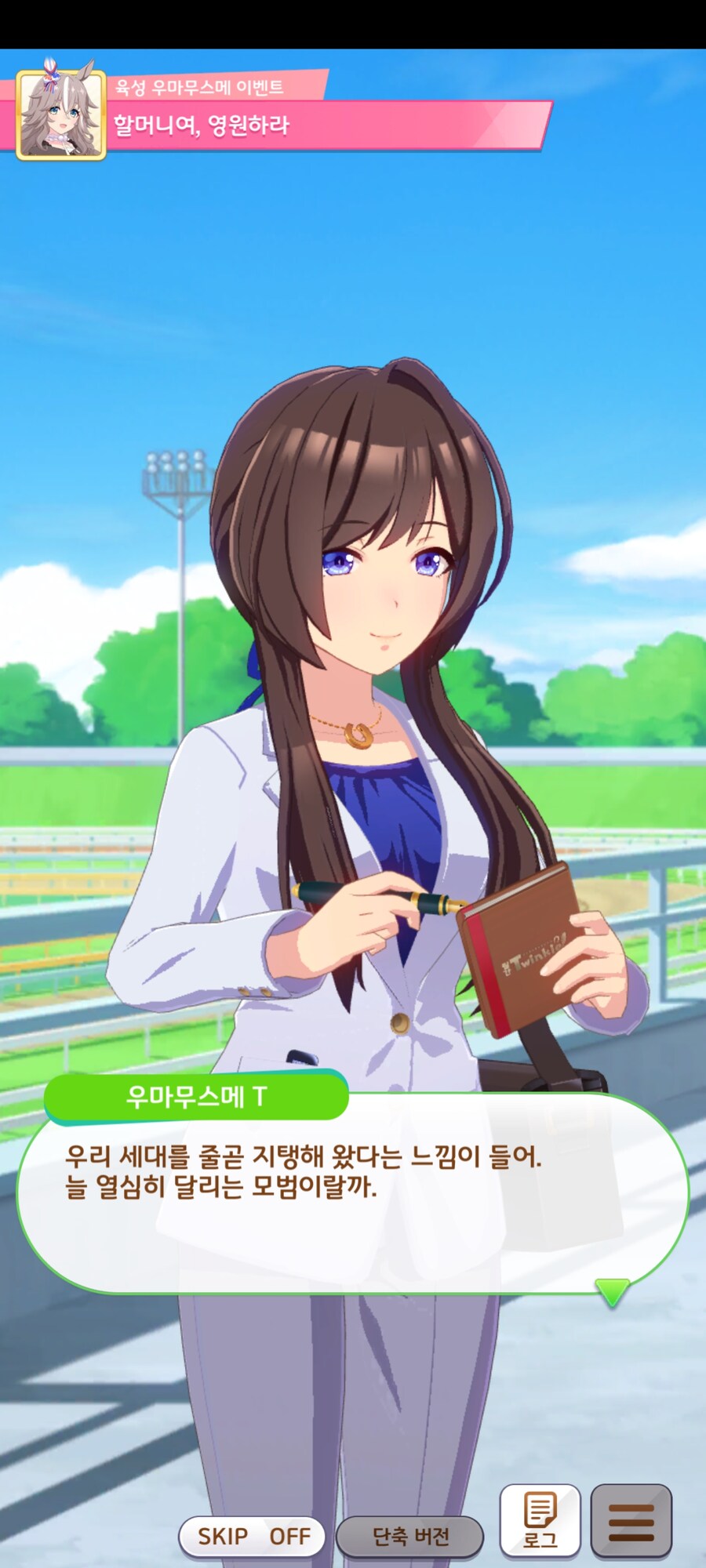Toggle the SKIP OFF button
The height and width of the screenshot is (1568, 706).
[x=253, y=1537]
